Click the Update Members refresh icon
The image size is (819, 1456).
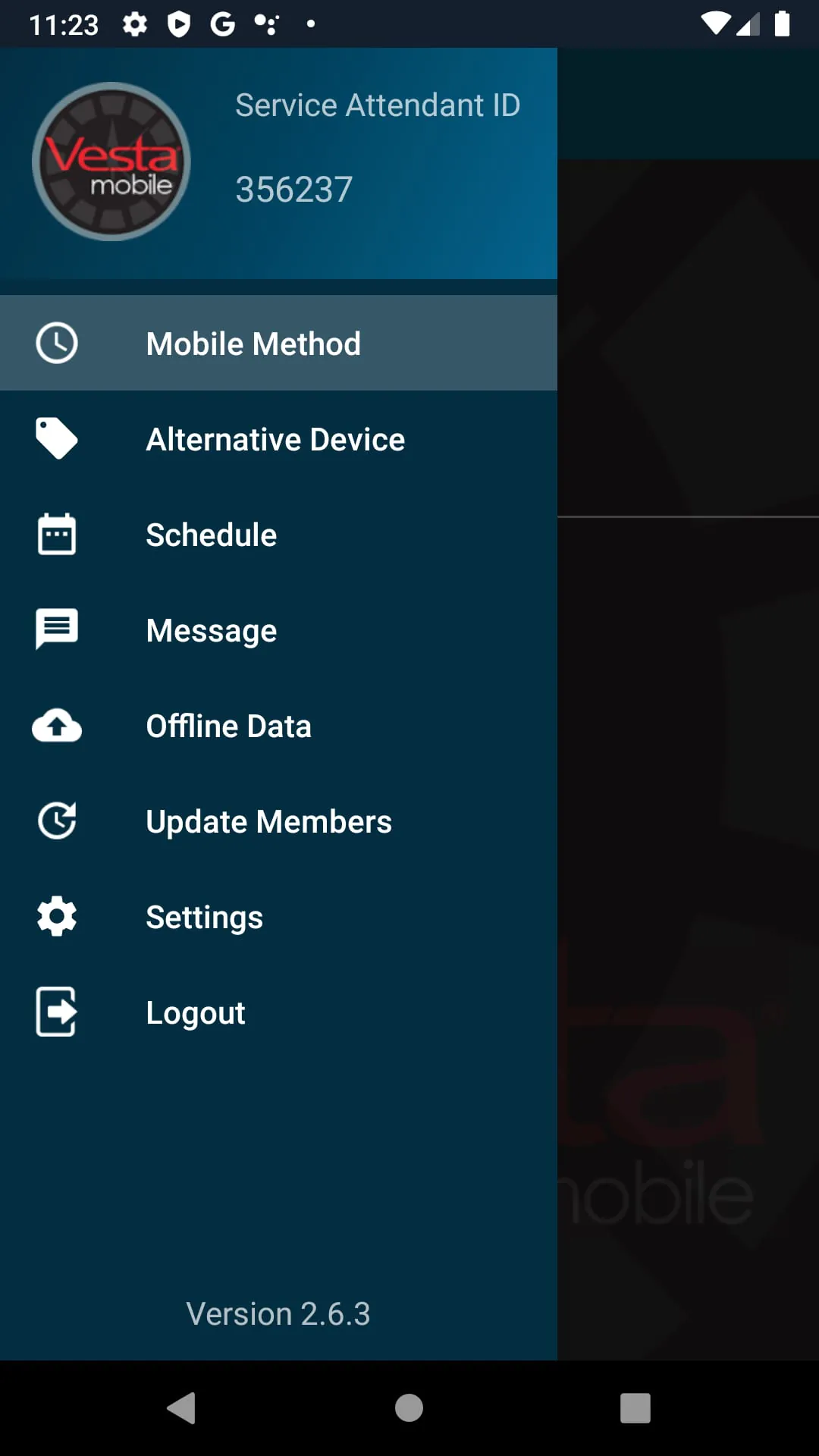[x=55, y=820]
